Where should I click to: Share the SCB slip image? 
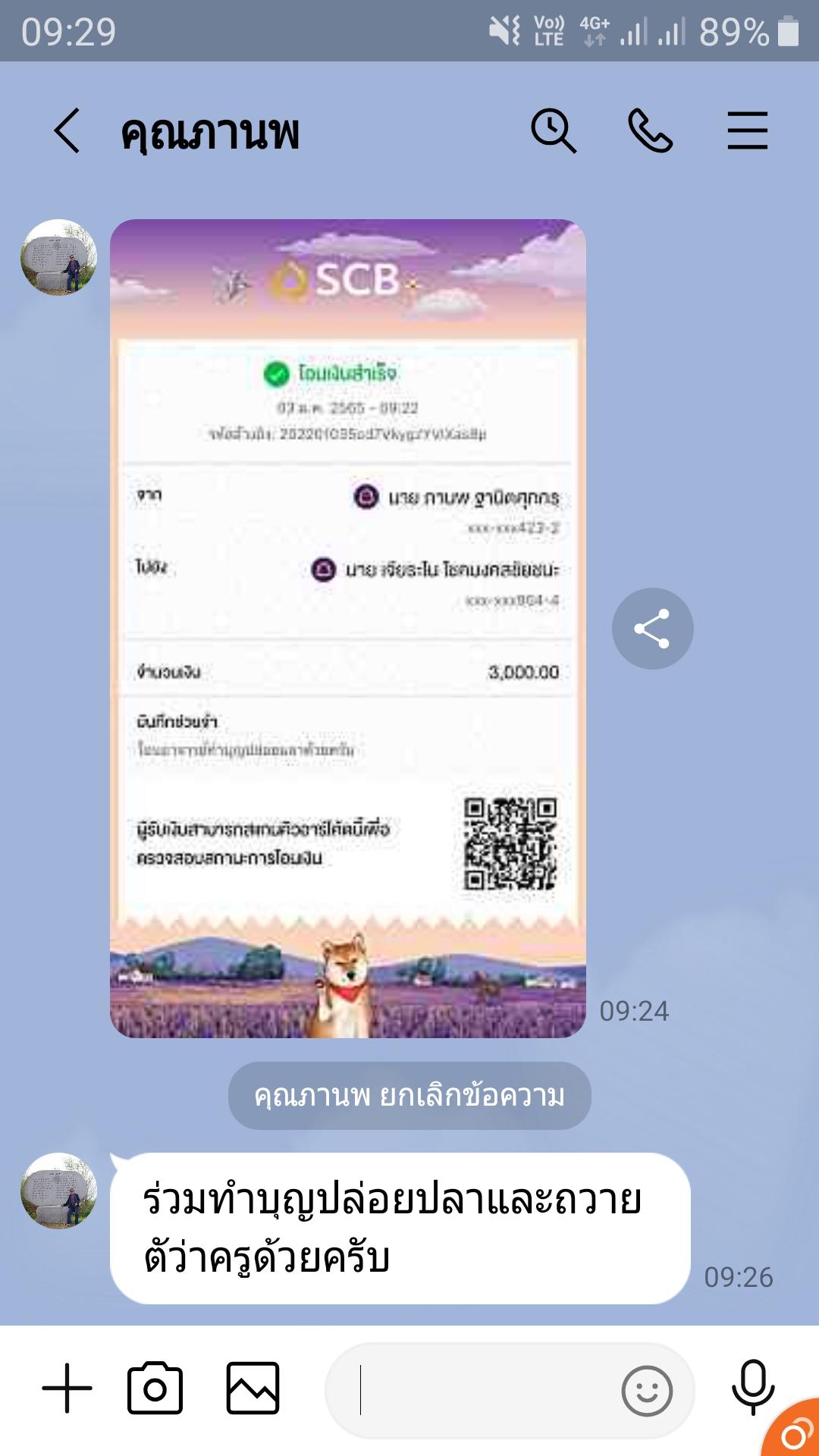pyautogui.click(x=652, y=629)
